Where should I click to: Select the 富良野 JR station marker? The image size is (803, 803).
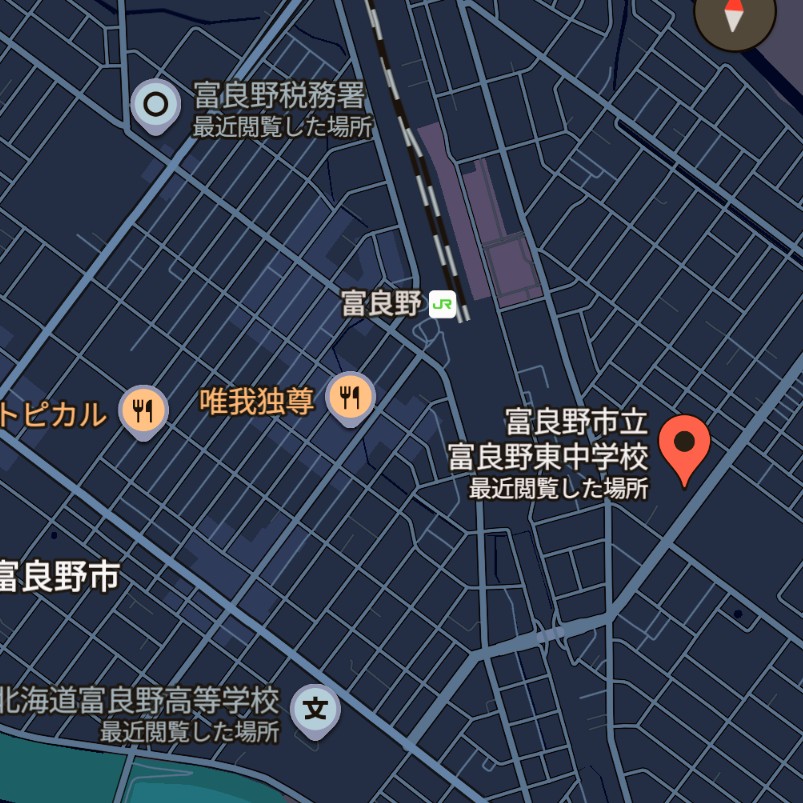[442, 304]
